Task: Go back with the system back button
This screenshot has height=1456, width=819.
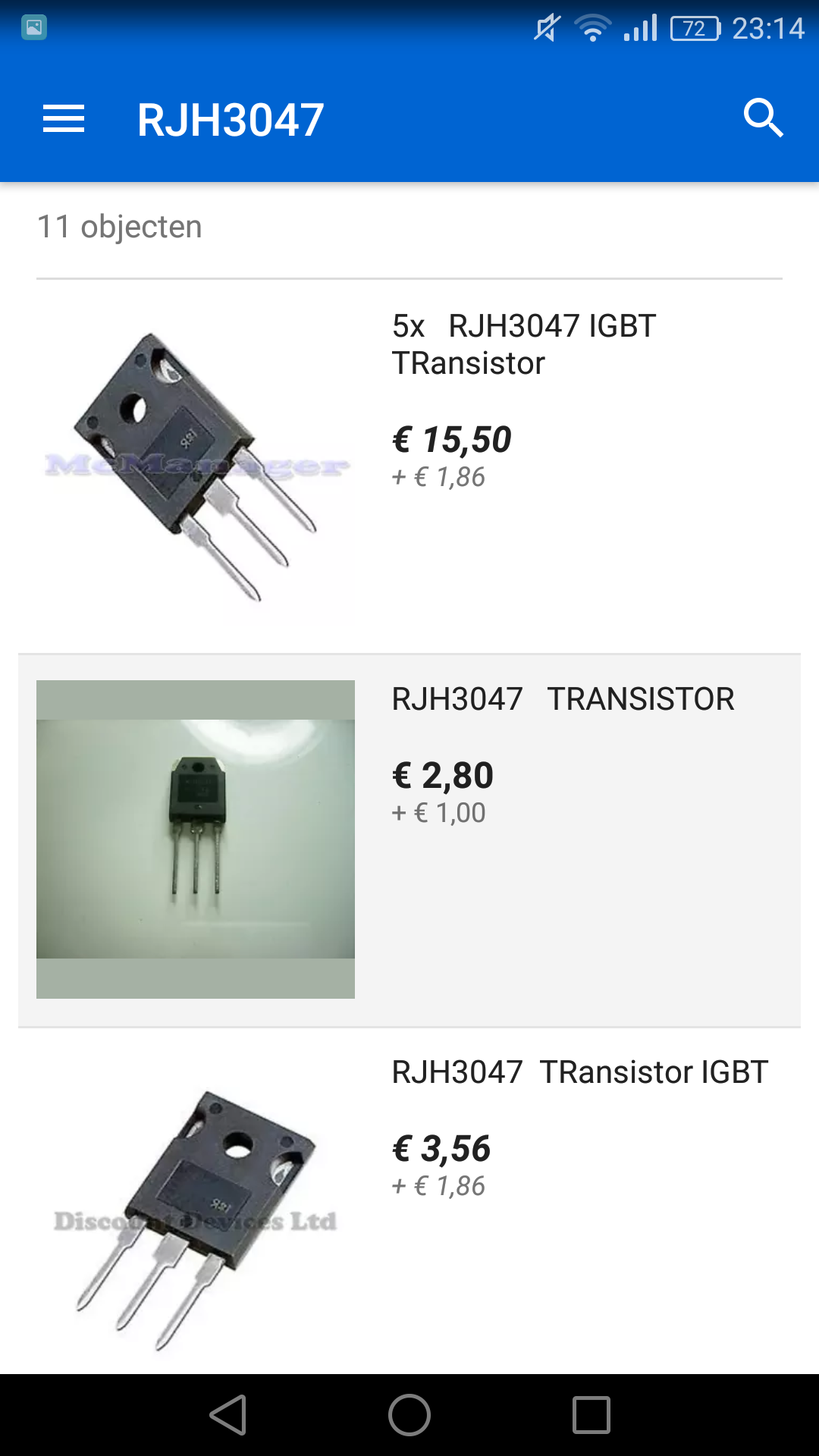Action: click(x=227, y=1415)
